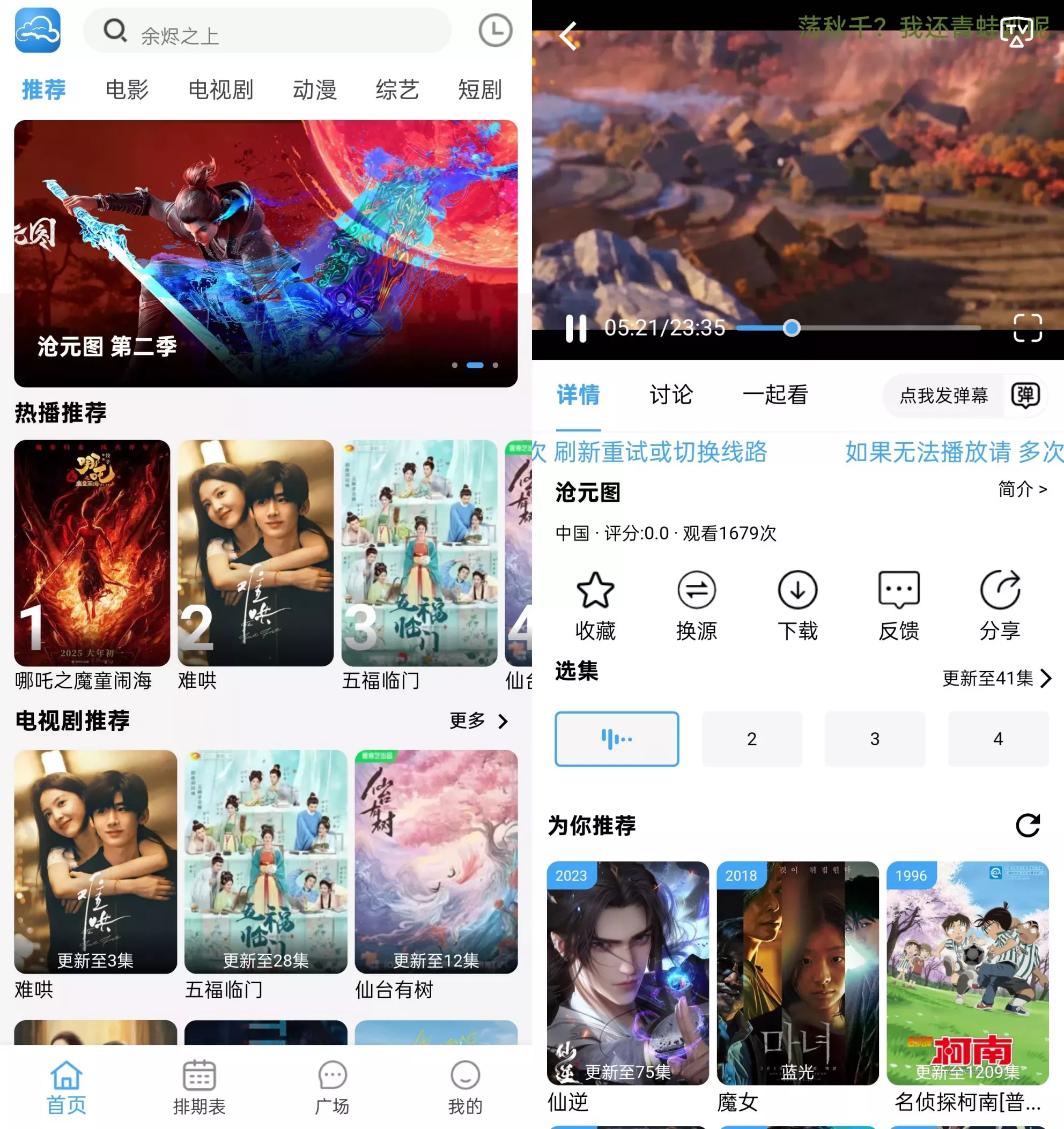Select episode 3
The width and height of the screenshot is (1064, 1129).
[874, 739]
